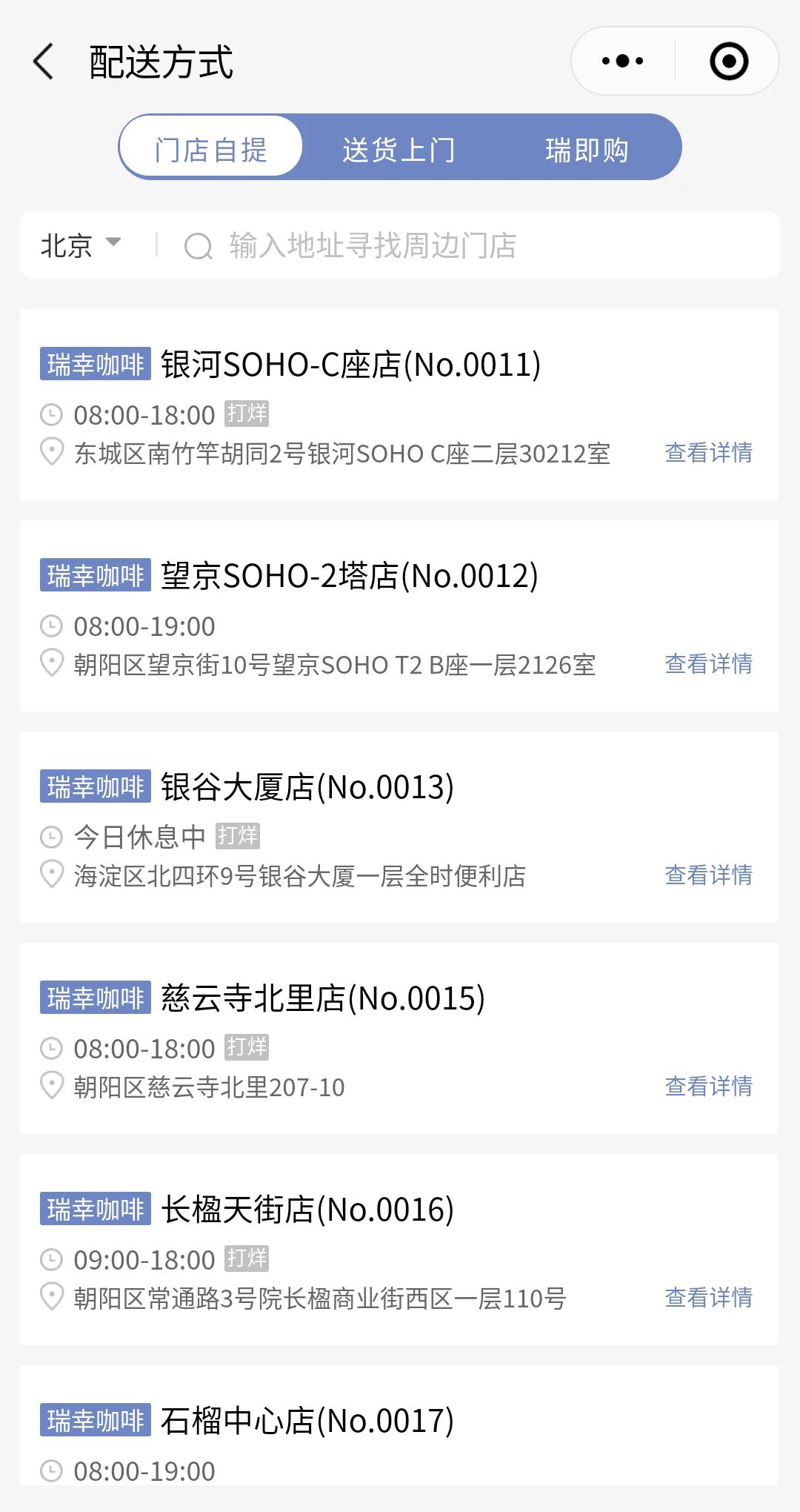The image size is (800, 1512).
Task: Choose store 石榴中心店(No.0017)
Action: coord(307,1422)
